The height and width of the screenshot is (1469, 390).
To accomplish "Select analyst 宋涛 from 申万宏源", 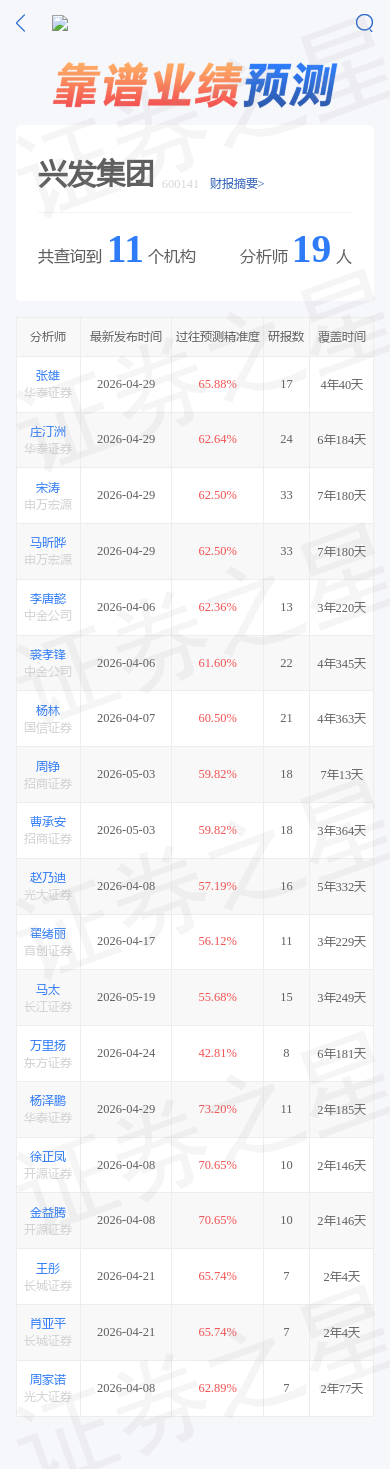I will pyautogui.click(x=48, y=487).
